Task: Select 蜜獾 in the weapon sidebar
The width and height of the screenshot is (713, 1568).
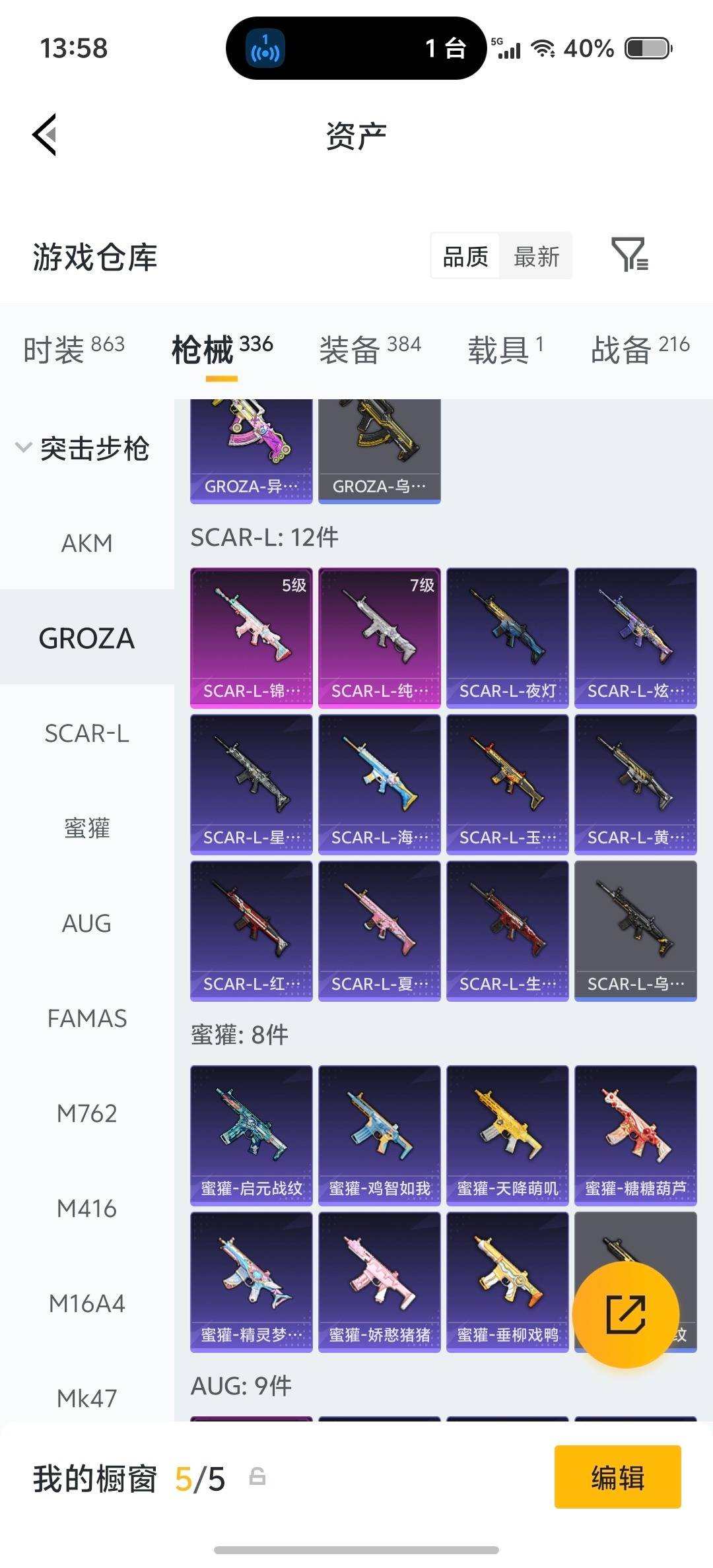Action: point(86,828)
